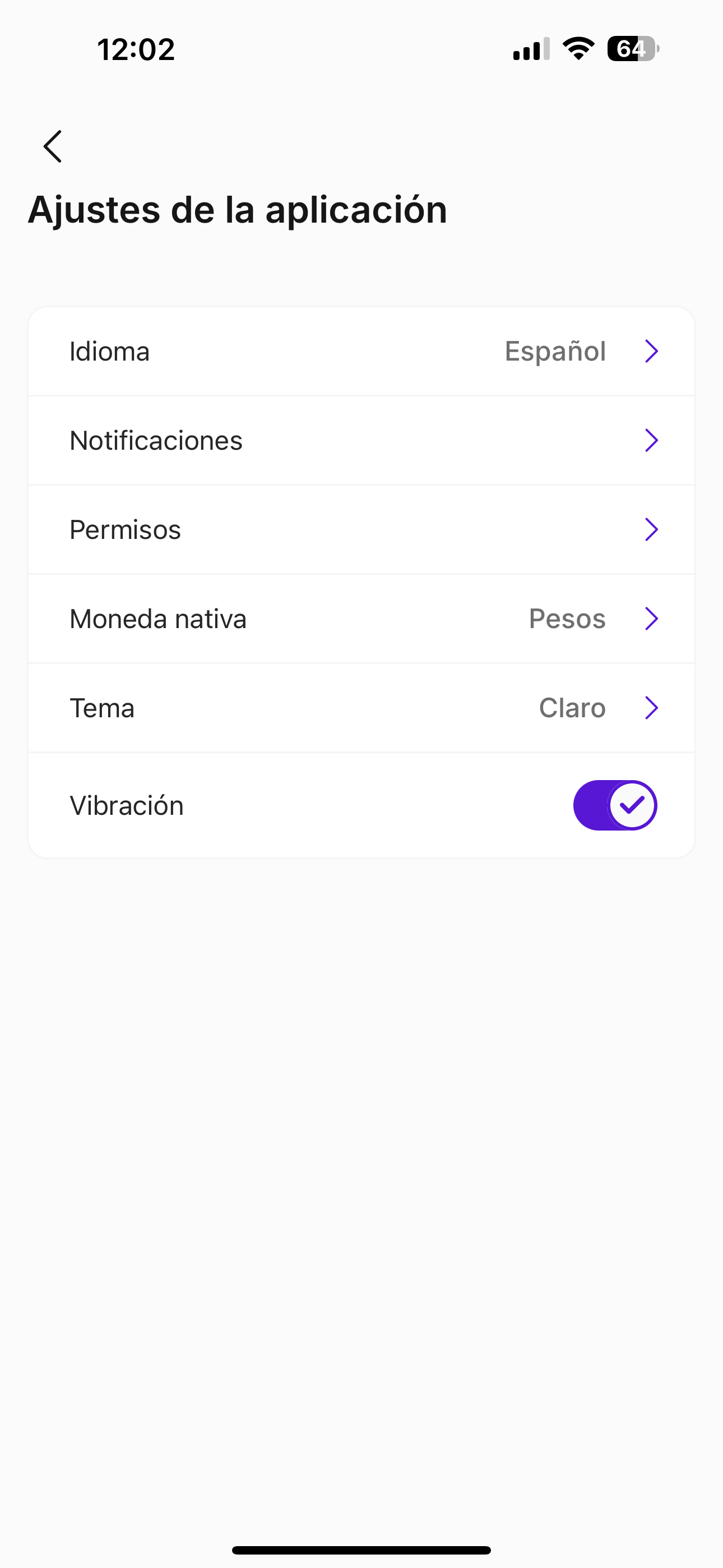723x1568 pixels.
Task: Open the Idioma settings row chevron
Action: pos(652,351)
